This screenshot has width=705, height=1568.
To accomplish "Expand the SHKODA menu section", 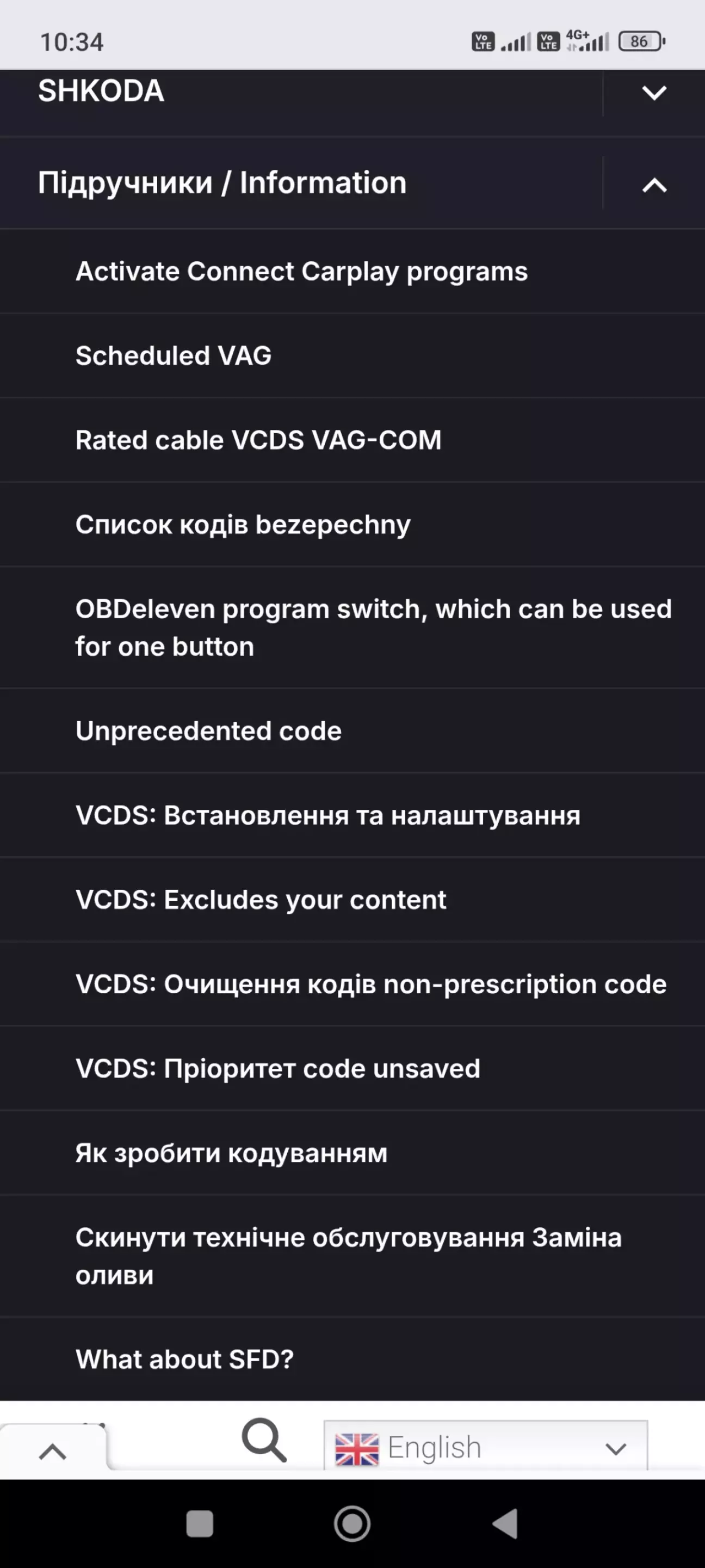I will [654, 93].
